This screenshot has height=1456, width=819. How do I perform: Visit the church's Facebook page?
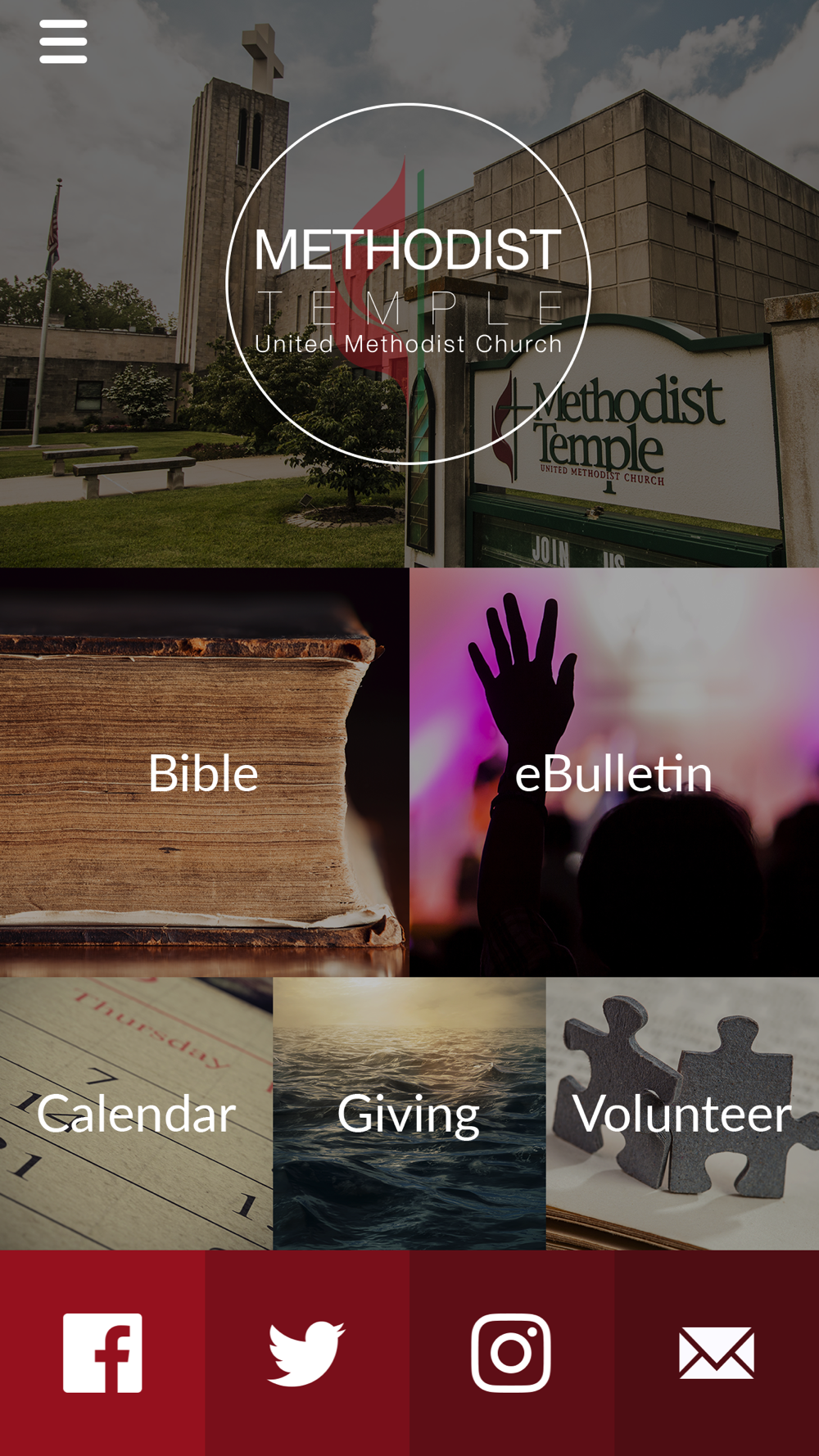[x=102, y=1353]
